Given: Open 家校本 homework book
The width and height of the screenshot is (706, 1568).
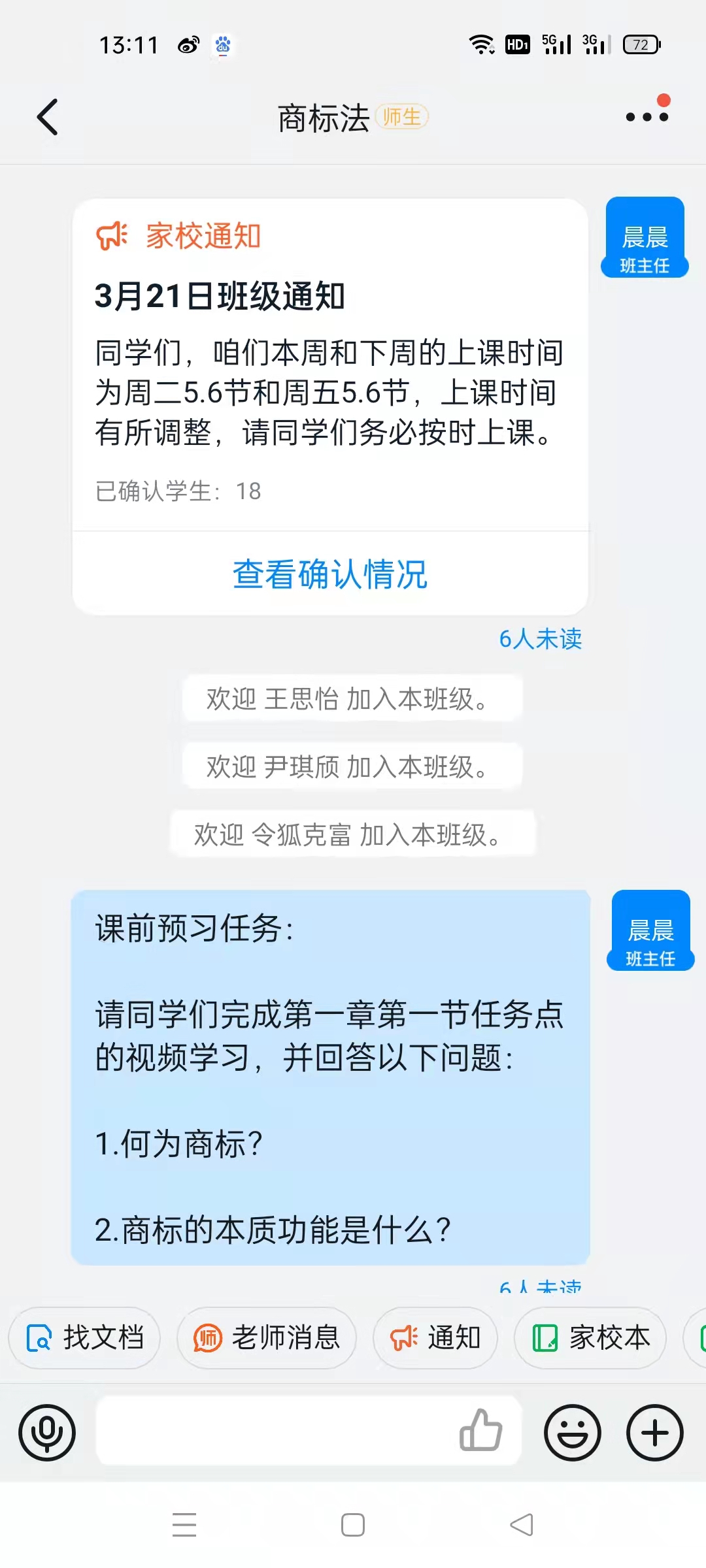Looking at the screenshot, I should pyautogui.click(x=591, y=1337).
